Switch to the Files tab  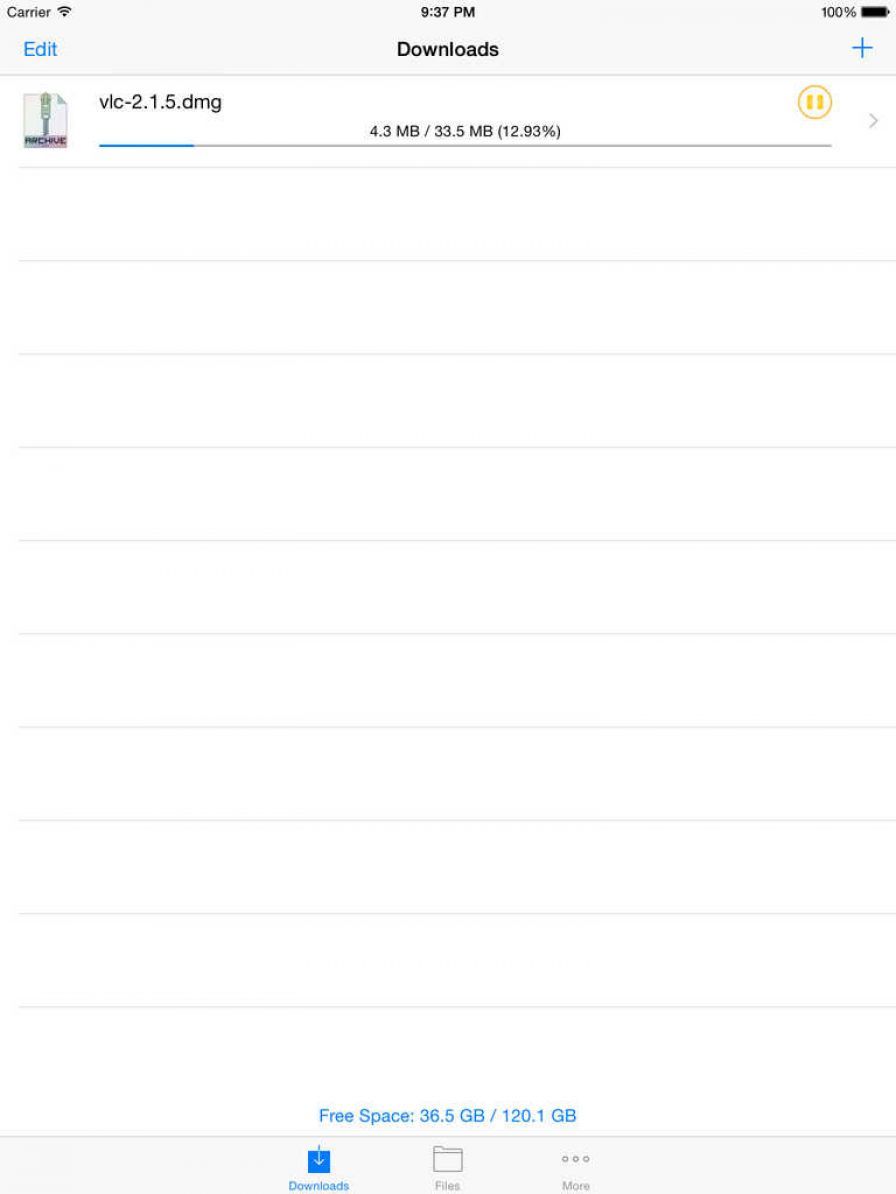point(447,1167)
